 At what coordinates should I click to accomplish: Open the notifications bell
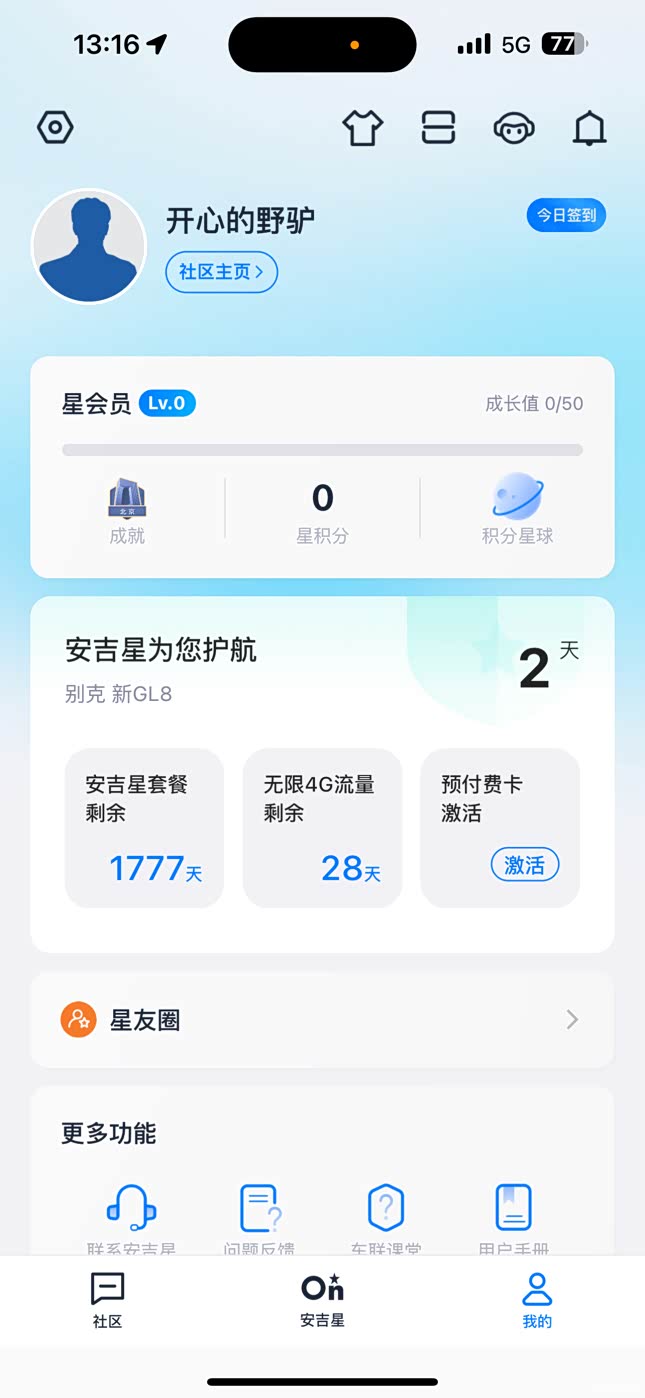click(589, 128)
